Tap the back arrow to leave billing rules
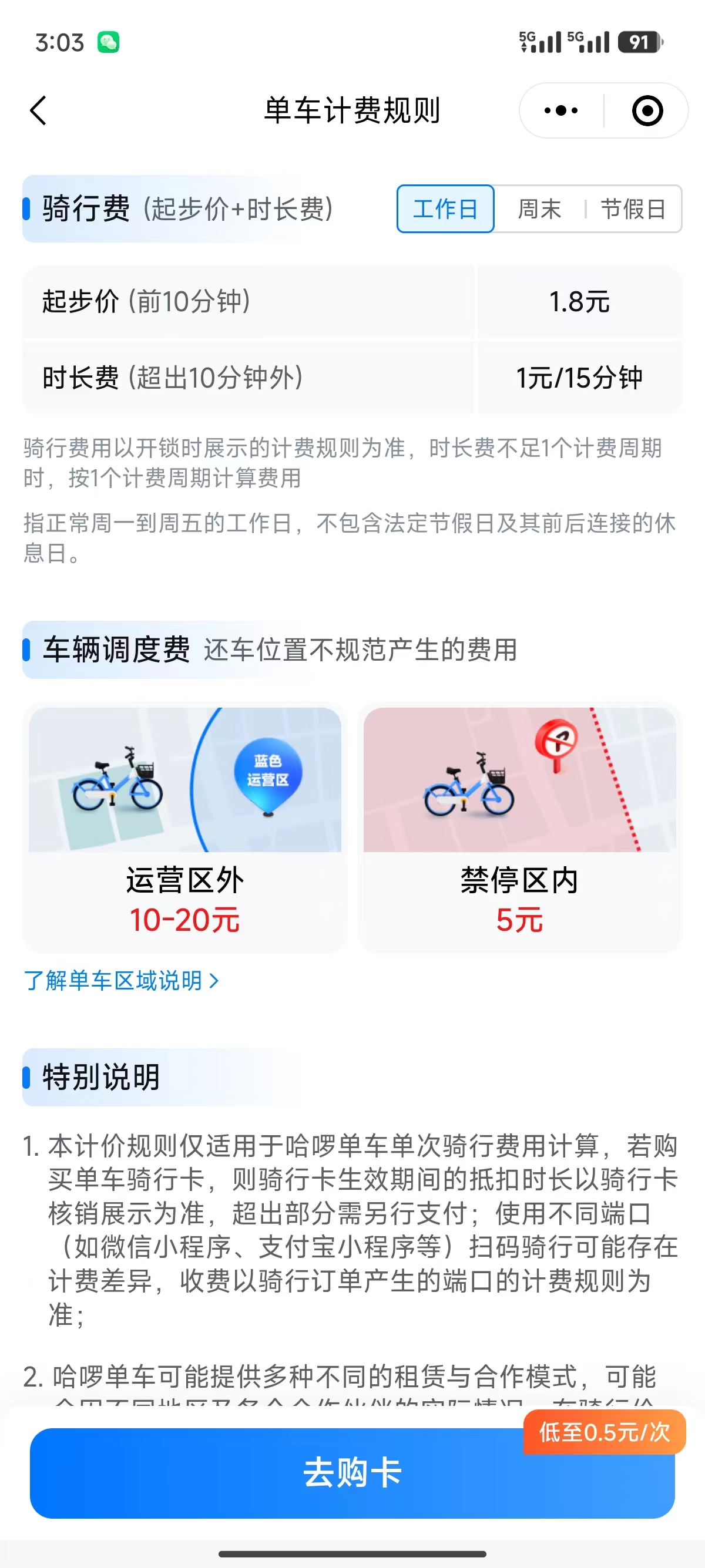This screenshot has width=705, height=1568. (38, 111)
